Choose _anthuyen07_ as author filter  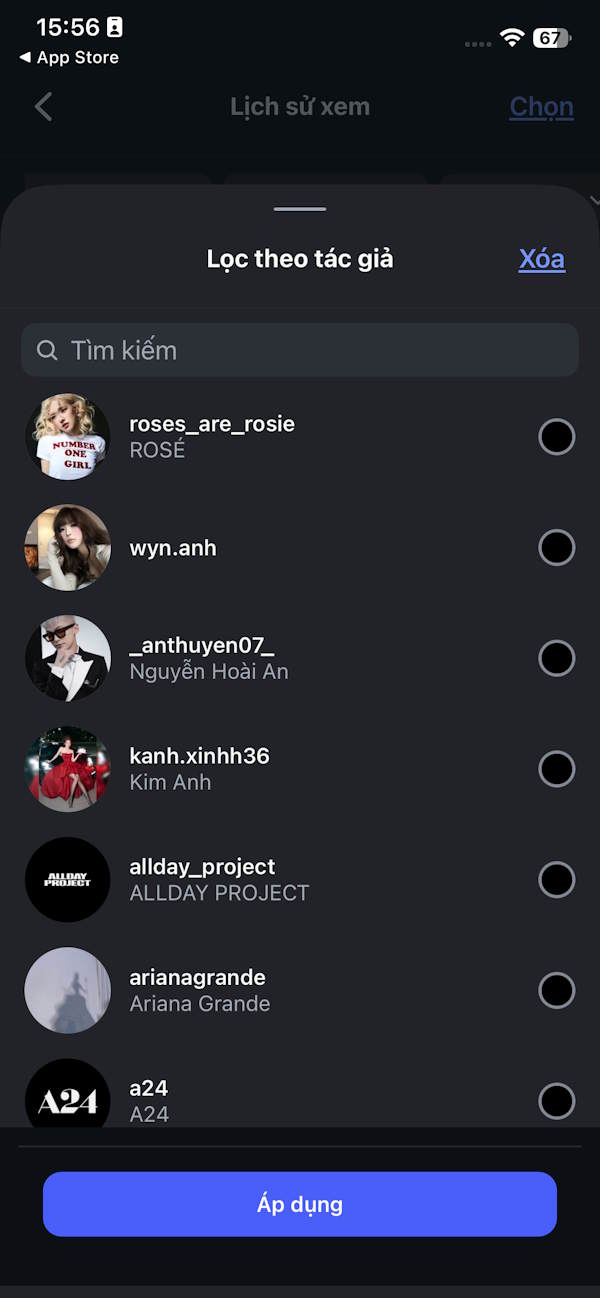(x=556, y=659)
